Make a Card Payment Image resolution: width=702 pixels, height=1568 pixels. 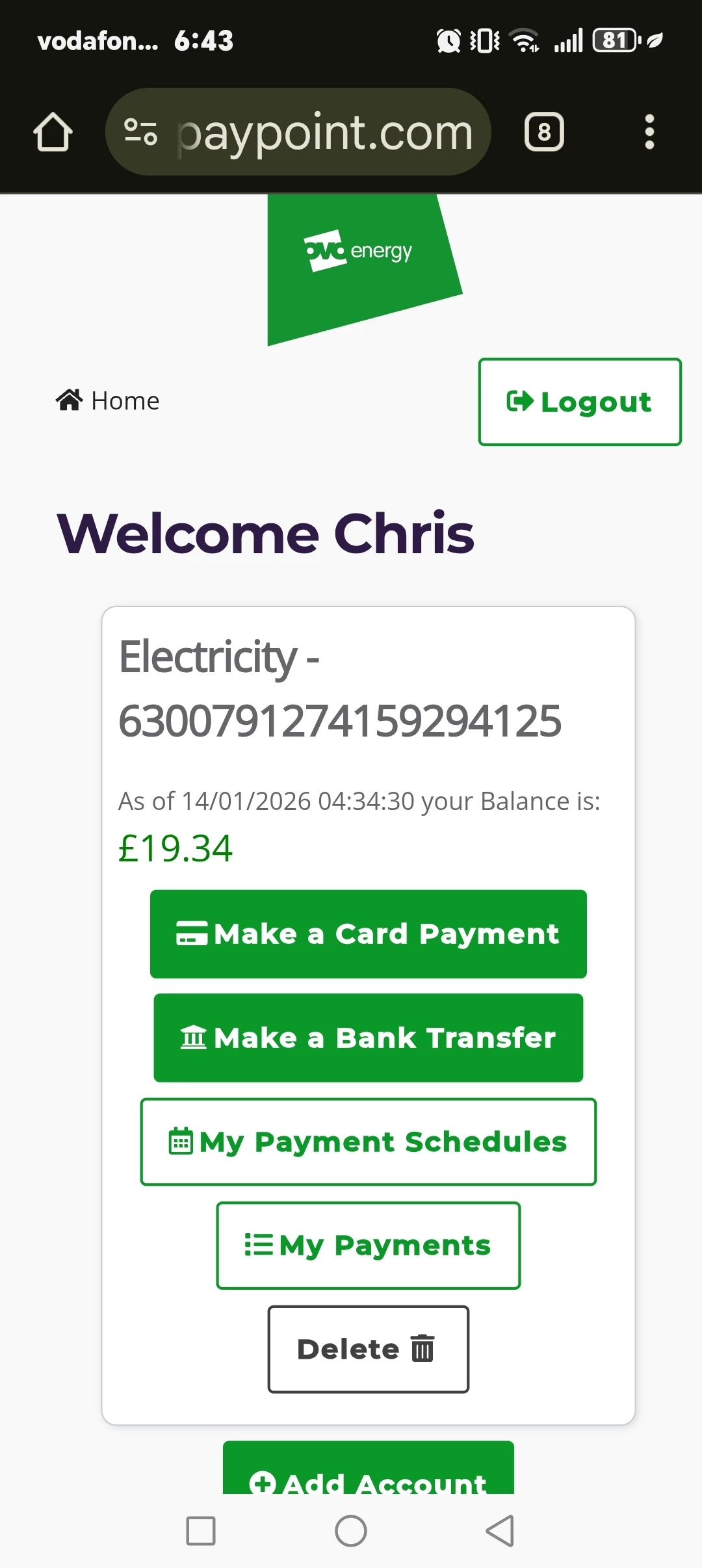click(368, 934)
